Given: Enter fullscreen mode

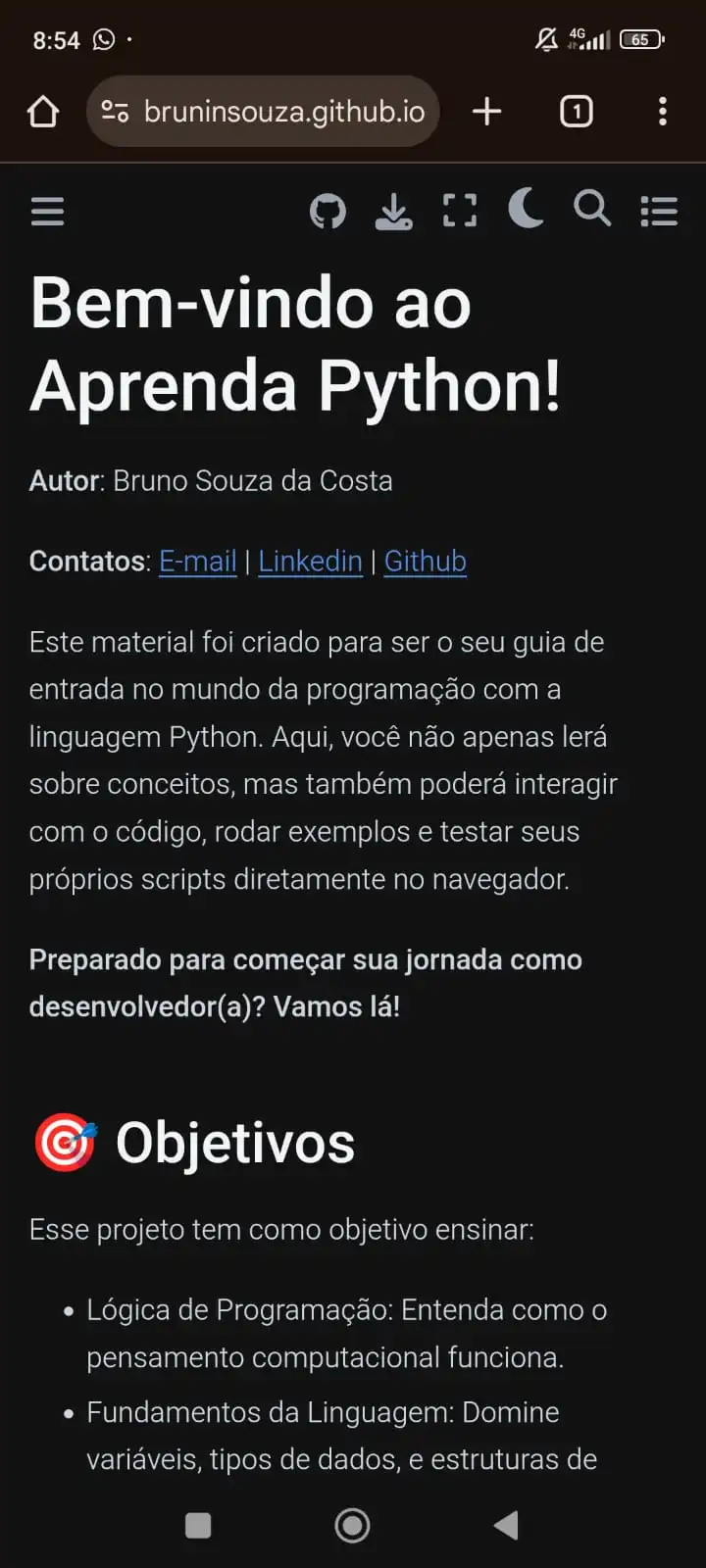Looking at the screenshot, I should (459, 211).
